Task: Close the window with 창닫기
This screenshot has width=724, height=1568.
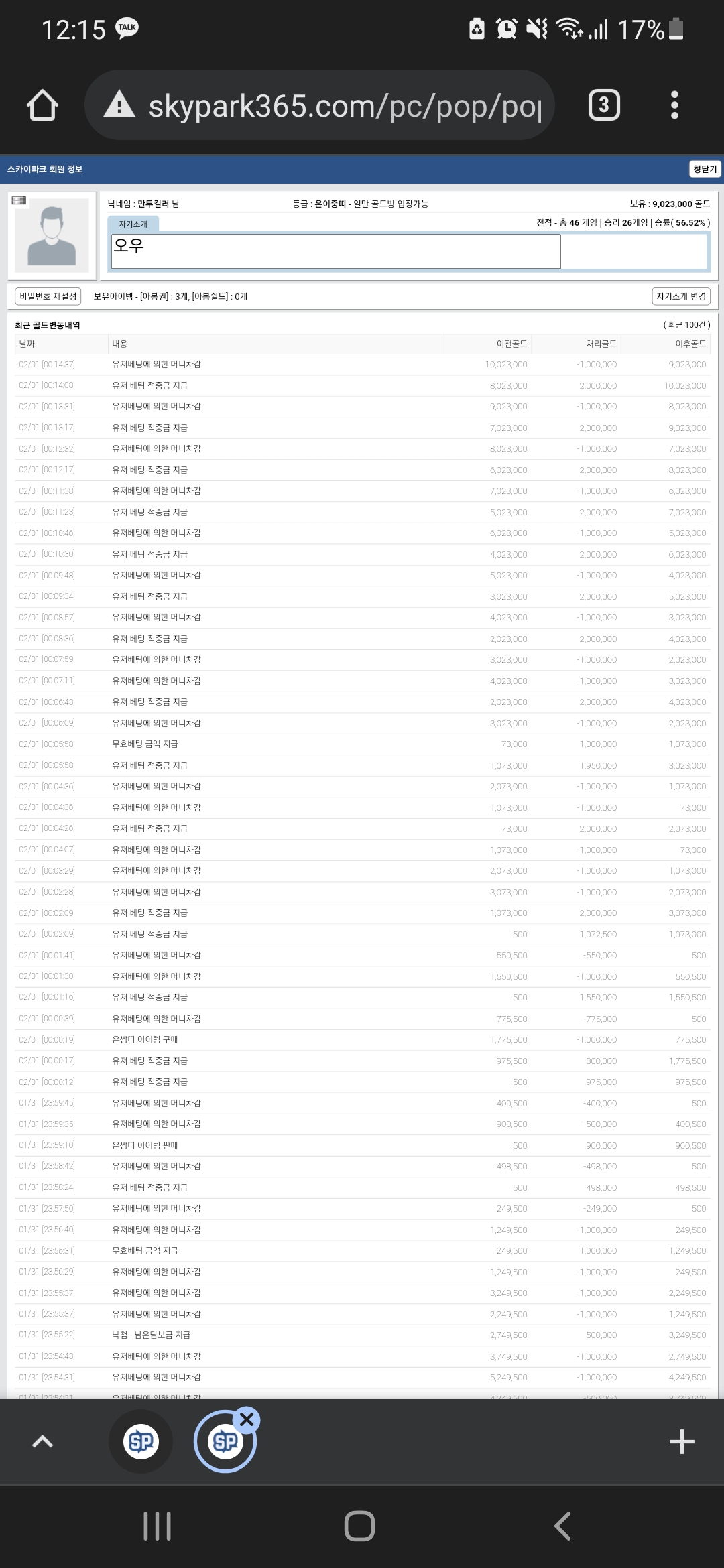Action: 705,169
